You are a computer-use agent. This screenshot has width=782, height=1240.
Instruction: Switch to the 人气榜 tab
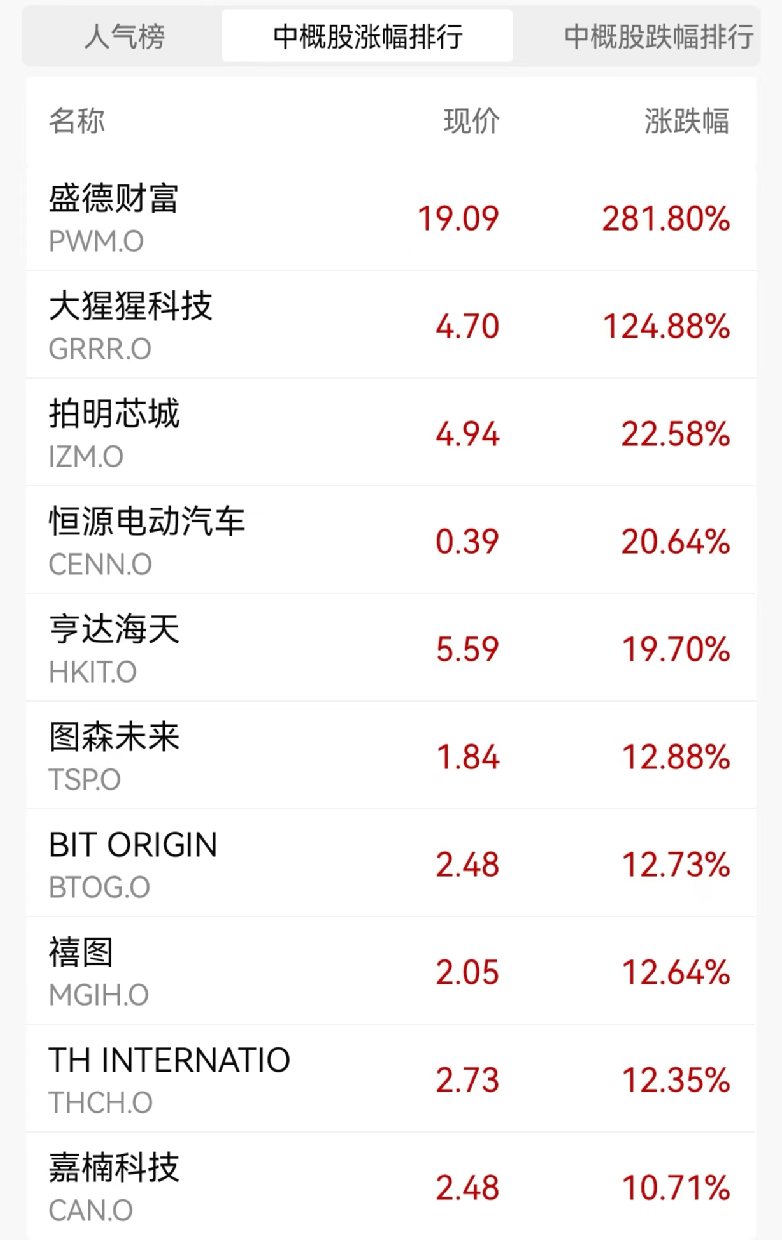[124, 37]
